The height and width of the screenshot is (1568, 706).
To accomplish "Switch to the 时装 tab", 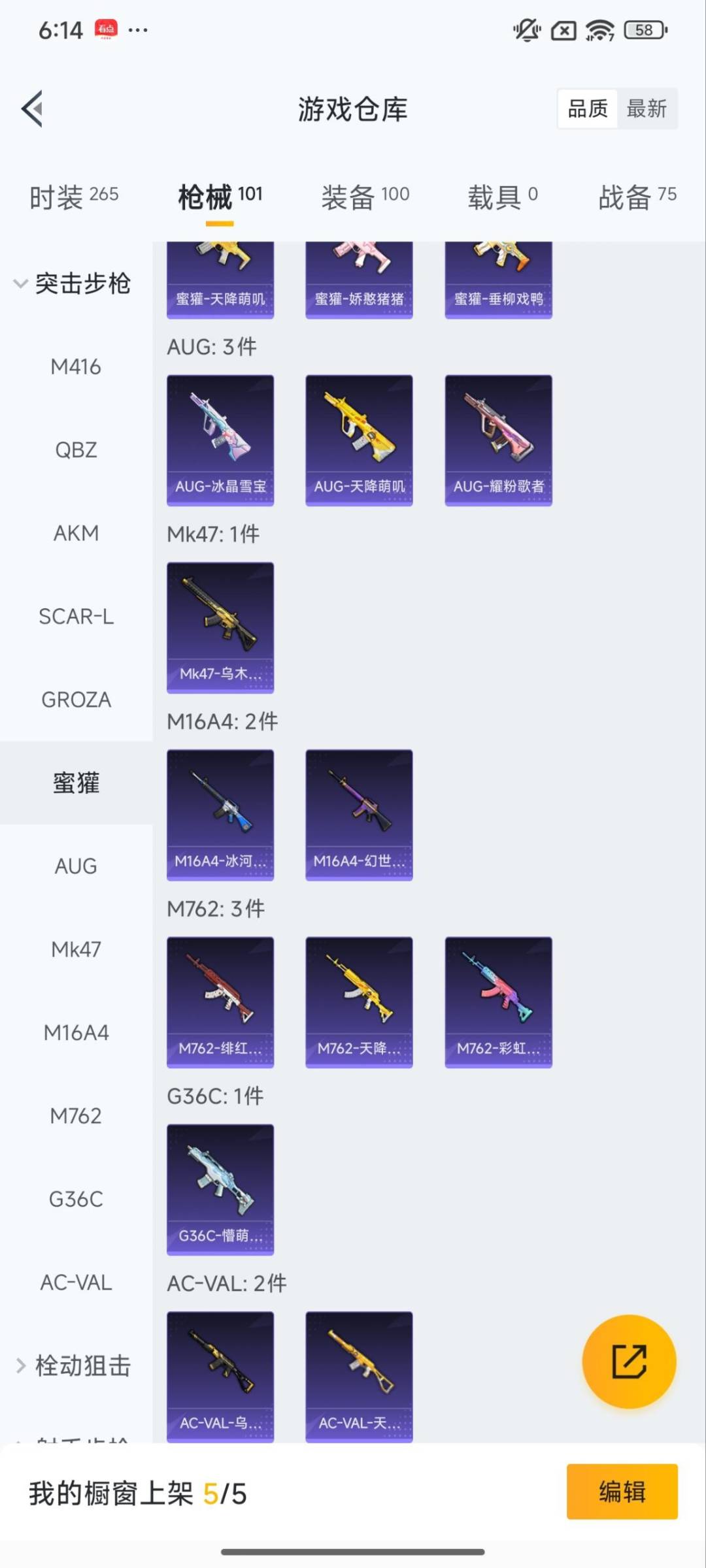I will [x=74, y=196].
